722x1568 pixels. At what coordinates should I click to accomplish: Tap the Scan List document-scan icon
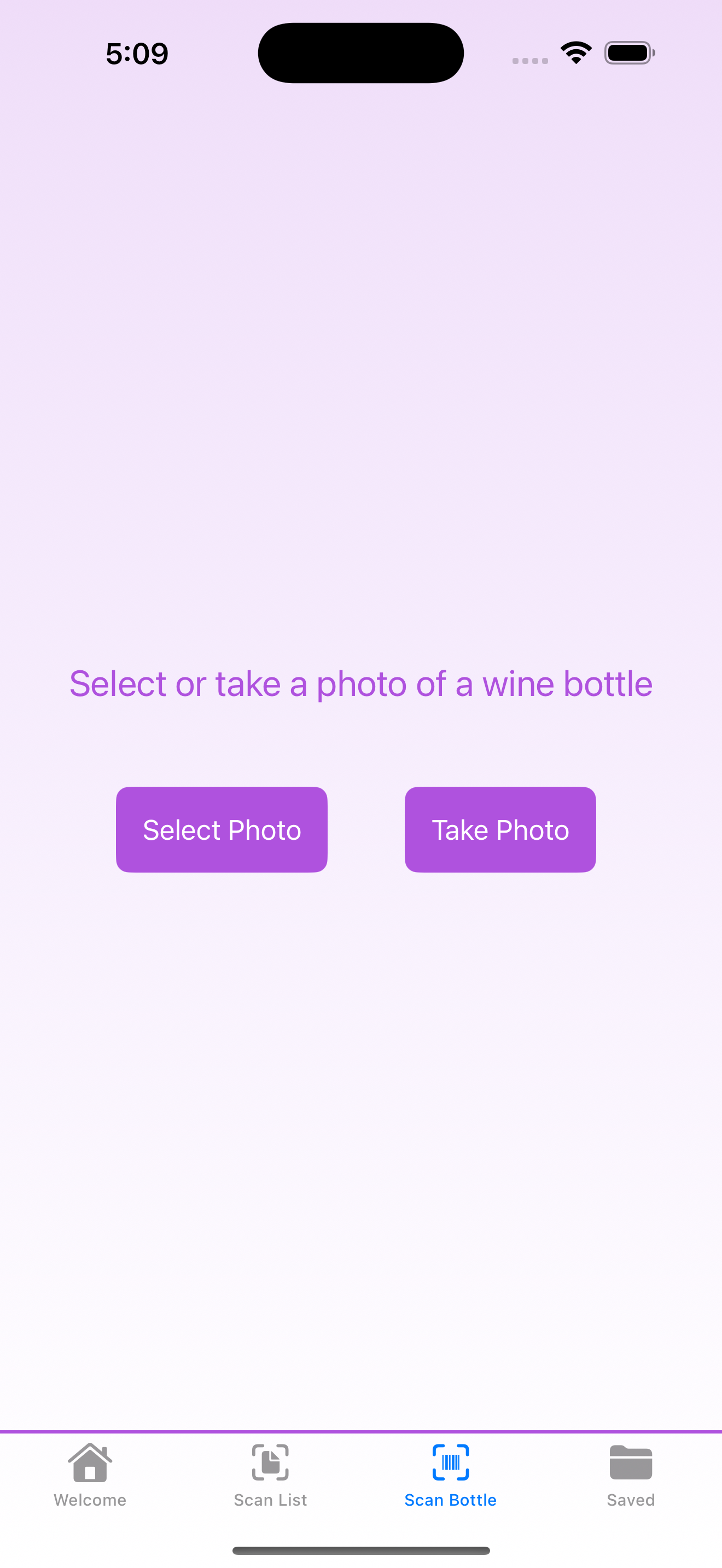[270, 1461]
